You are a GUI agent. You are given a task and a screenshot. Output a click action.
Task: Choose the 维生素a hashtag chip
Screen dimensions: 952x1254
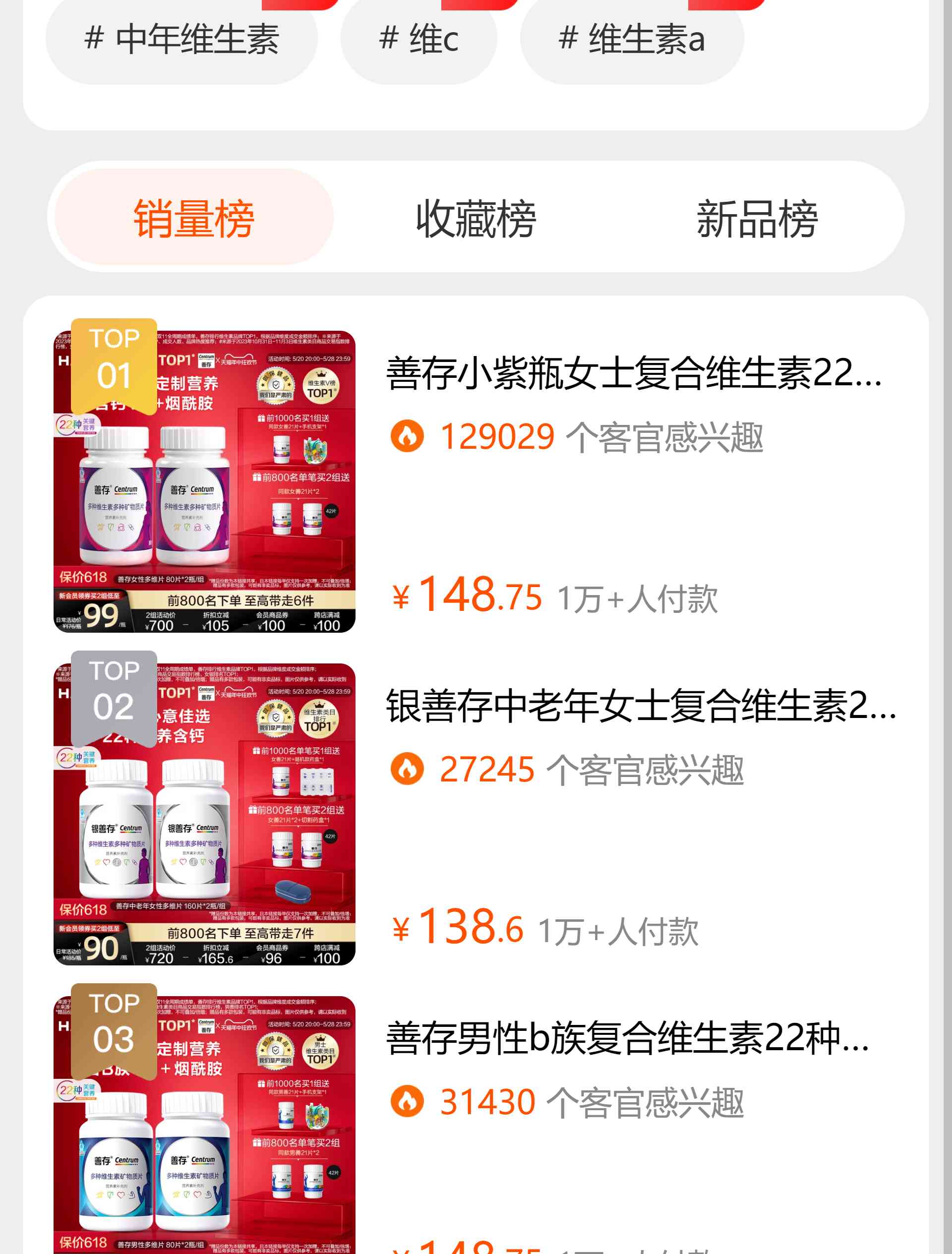coord(632,40)
